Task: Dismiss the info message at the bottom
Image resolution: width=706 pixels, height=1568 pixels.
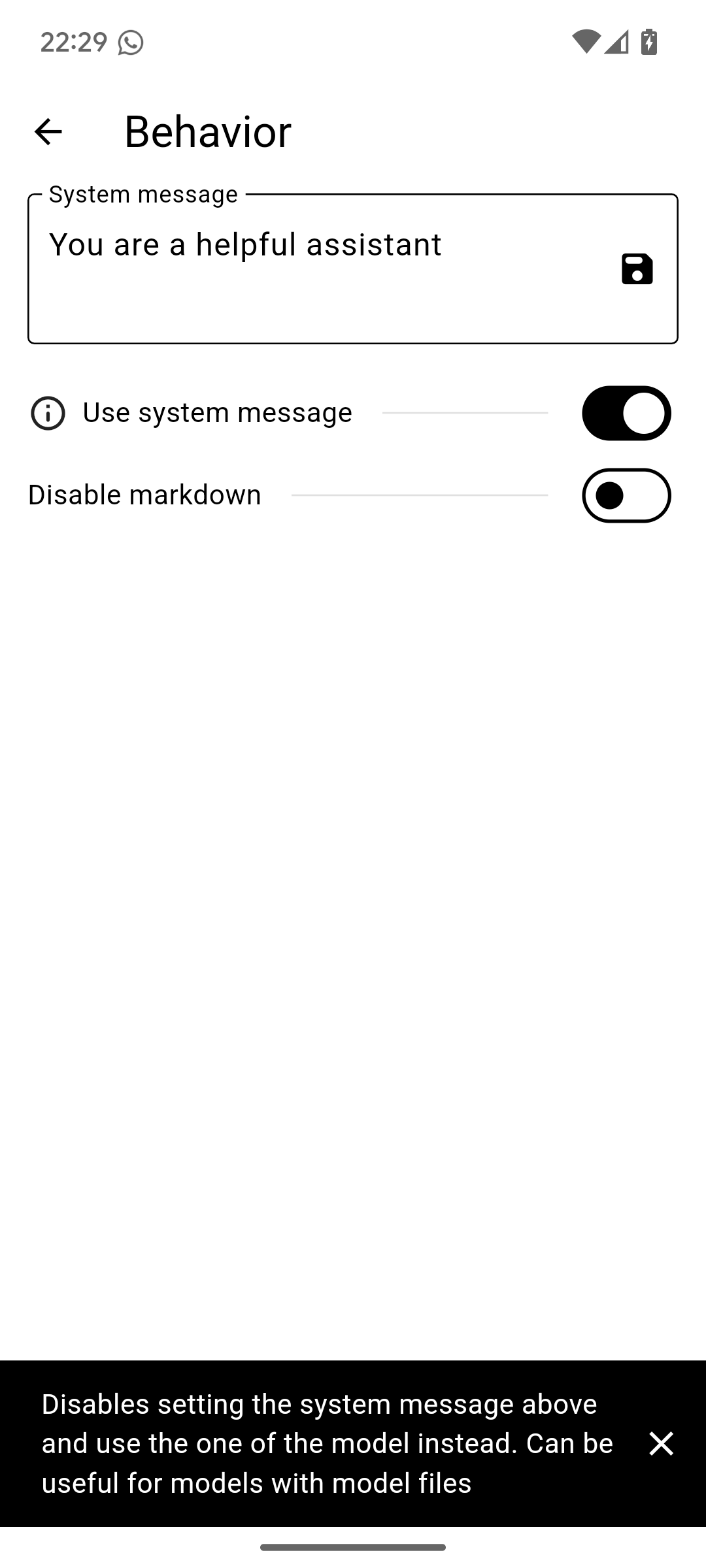Action: (x=661, y=1444)
